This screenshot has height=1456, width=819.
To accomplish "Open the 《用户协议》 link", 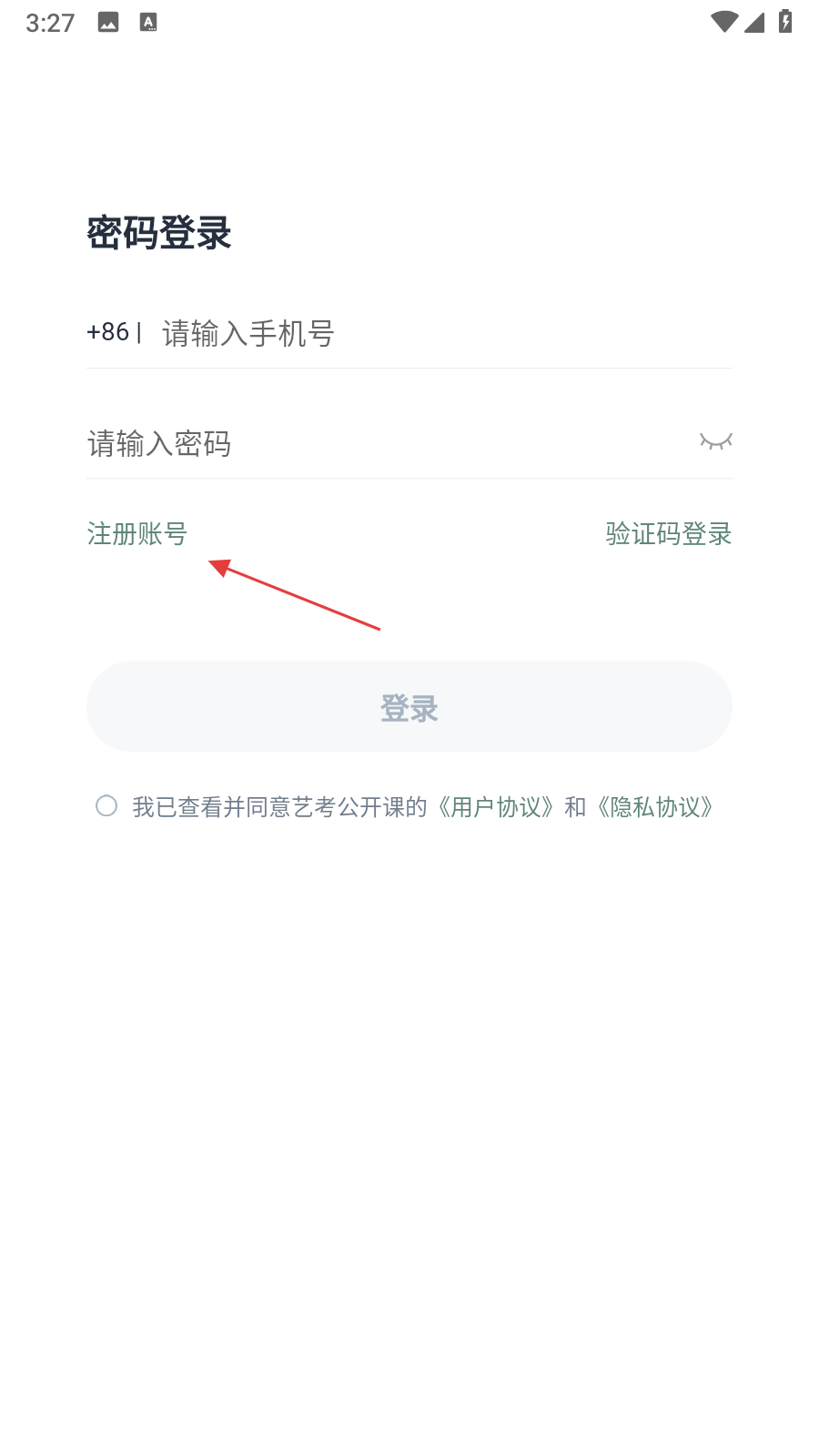I will (496, 807).
